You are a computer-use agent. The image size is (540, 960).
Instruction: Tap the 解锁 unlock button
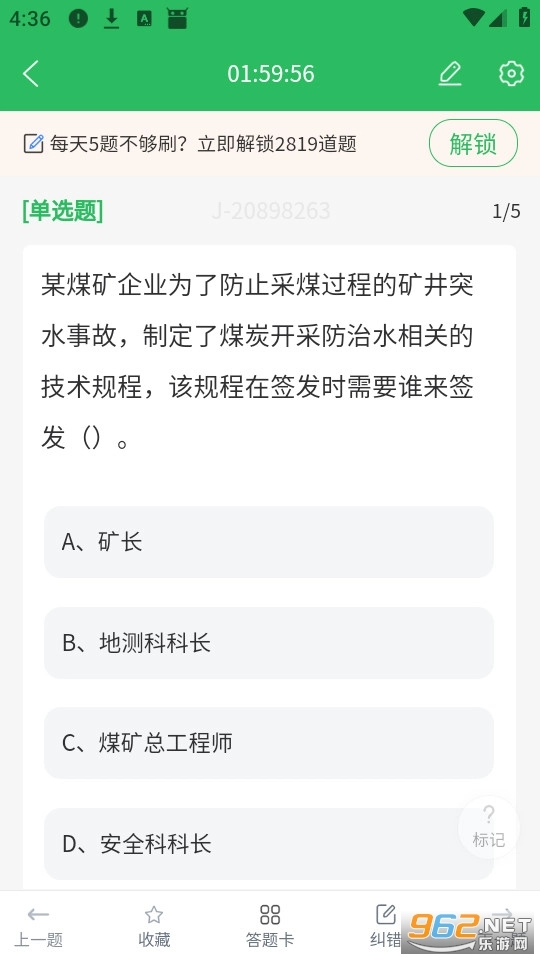[473, 143]
